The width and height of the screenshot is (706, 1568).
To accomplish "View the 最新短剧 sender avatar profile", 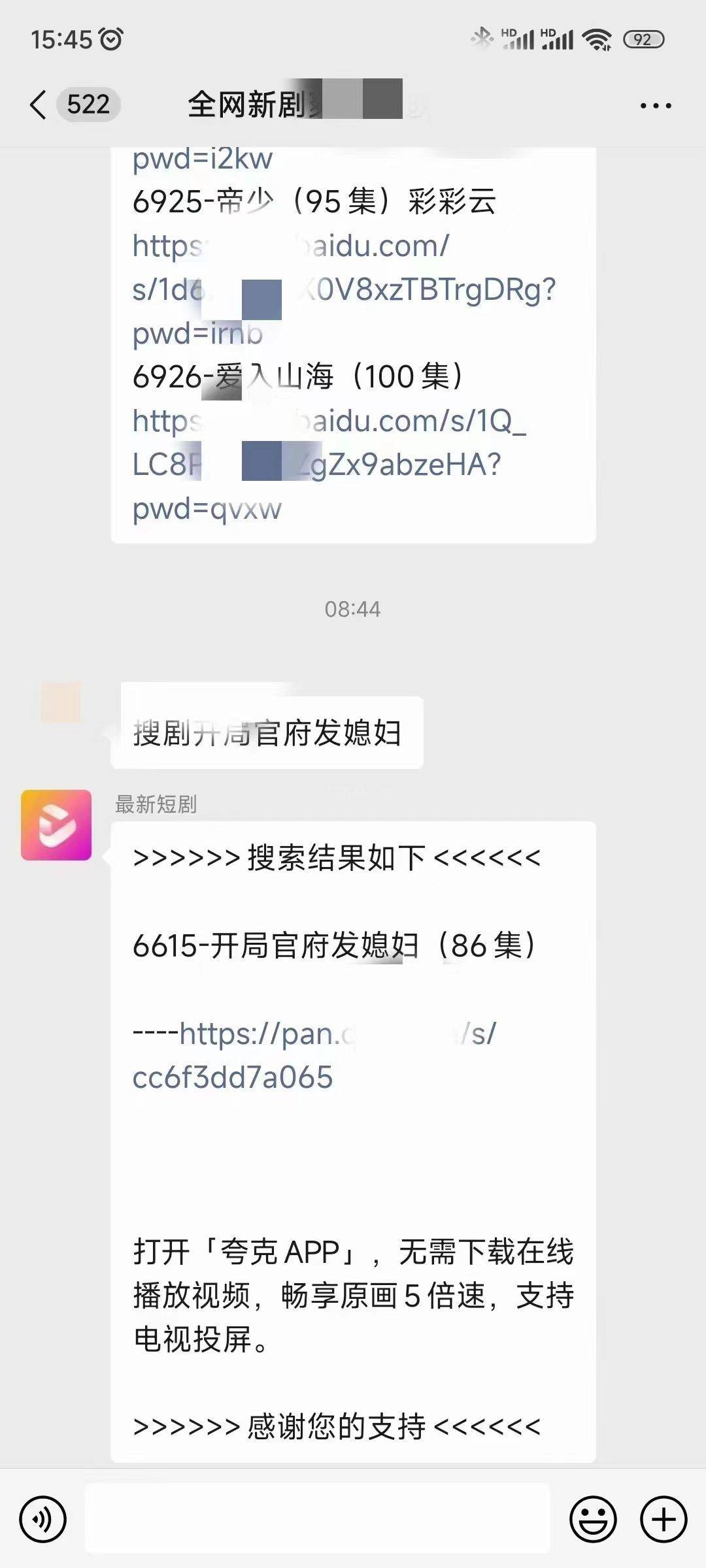I will [x=56, y=825].
